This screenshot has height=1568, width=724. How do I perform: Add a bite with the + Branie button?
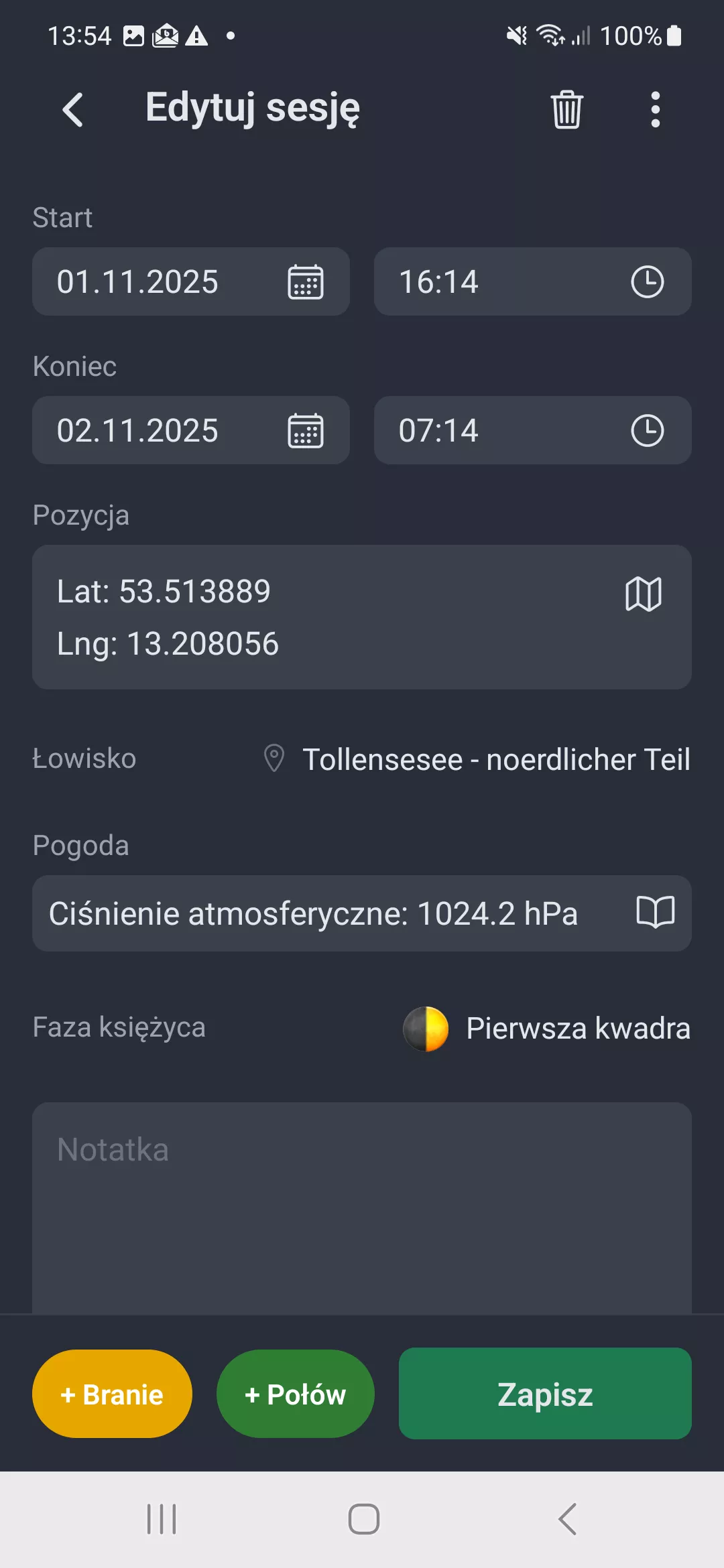[x=111, y=1394]
